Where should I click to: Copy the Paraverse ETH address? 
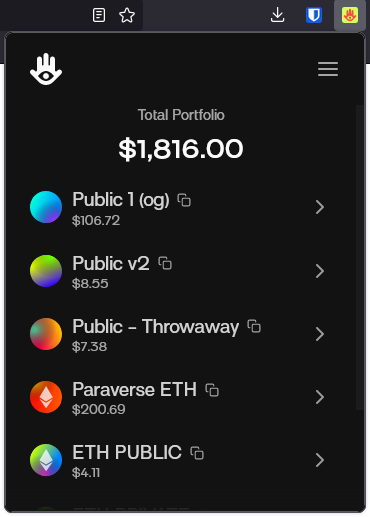[x=212, y=390]
